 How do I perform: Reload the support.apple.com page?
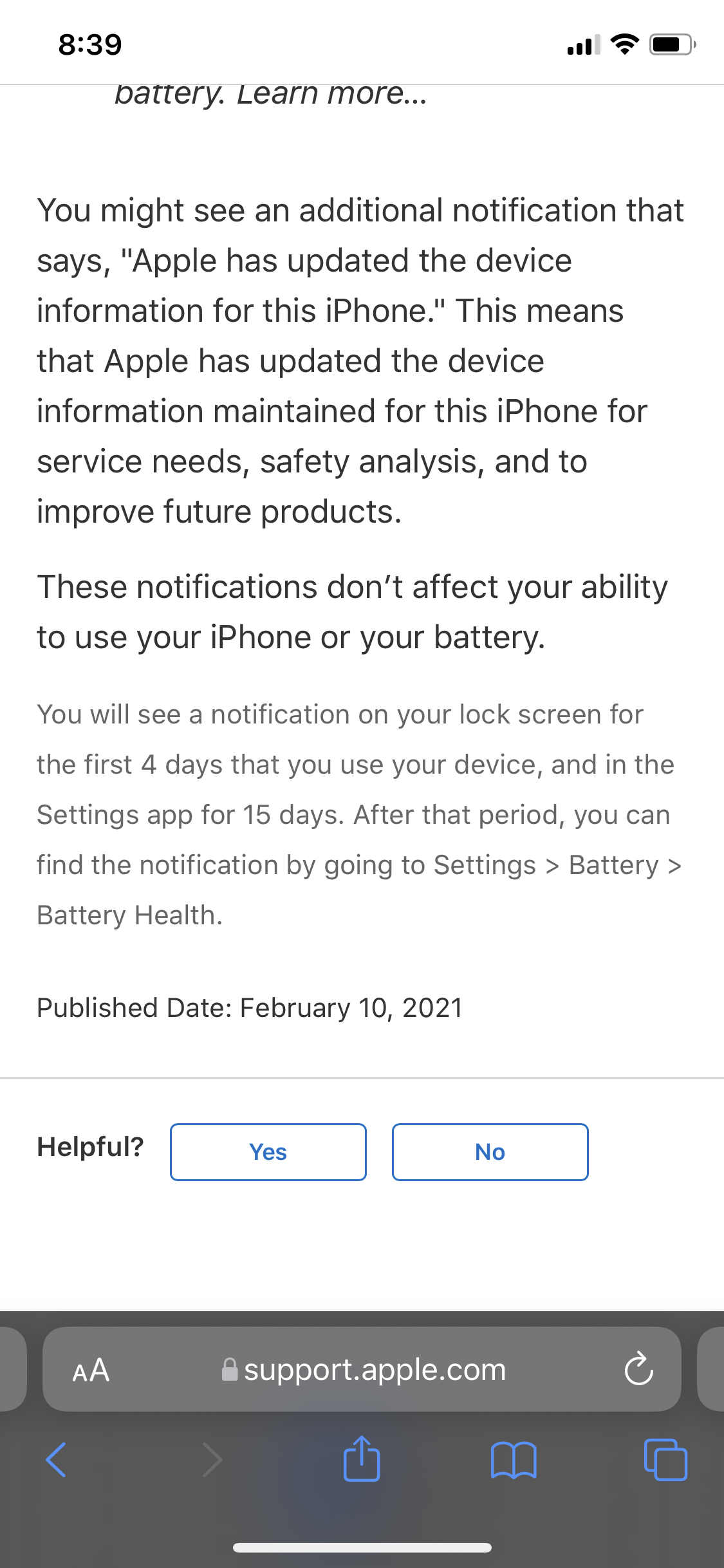638,1368
